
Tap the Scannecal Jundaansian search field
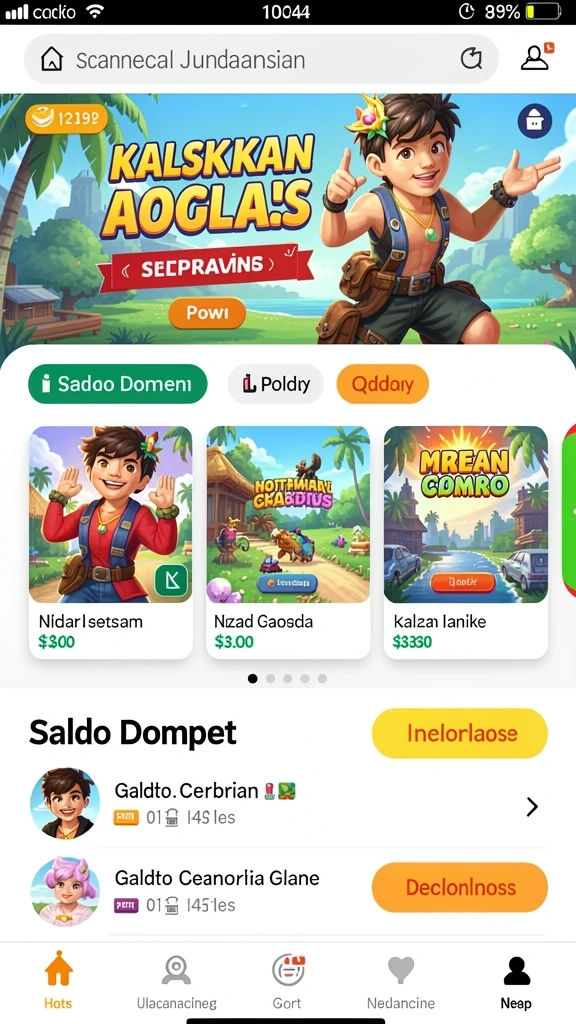point(261,60)
